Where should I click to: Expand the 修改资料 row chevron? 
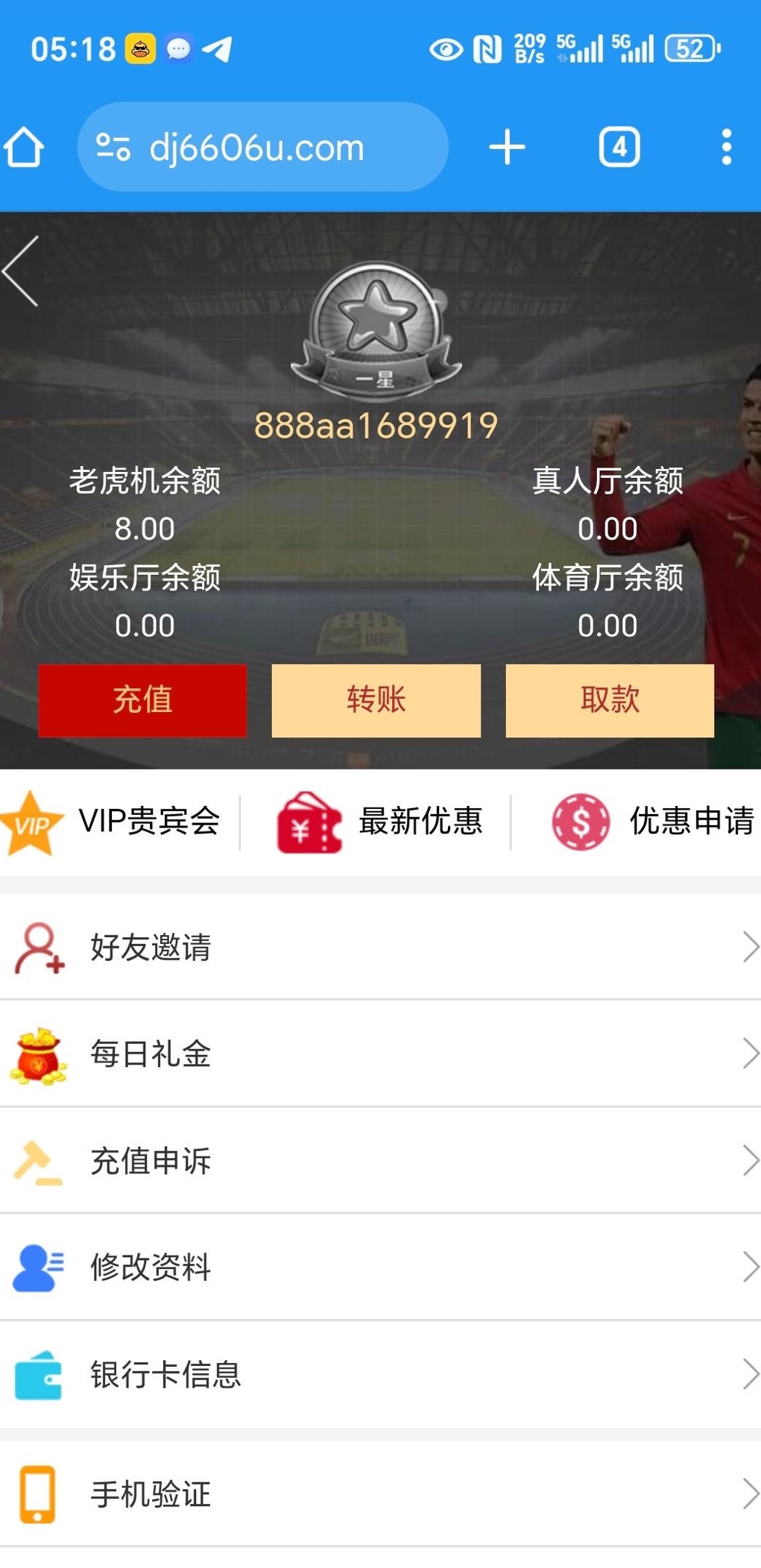pos(753,1268)
